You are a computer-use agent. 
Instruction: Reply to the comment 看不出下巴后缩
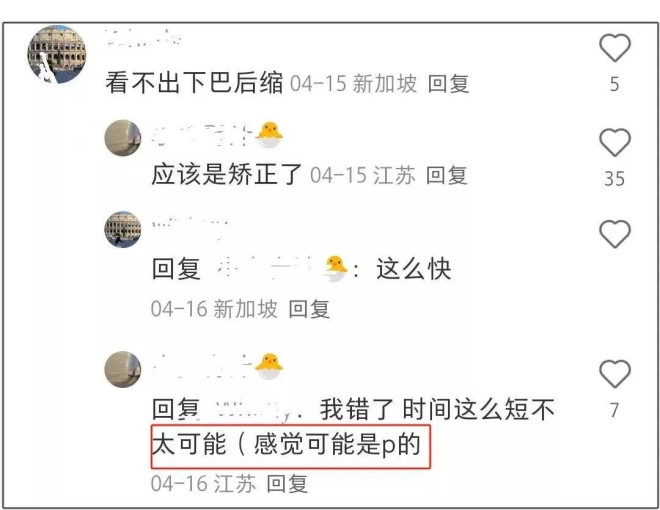click(448, 84)
